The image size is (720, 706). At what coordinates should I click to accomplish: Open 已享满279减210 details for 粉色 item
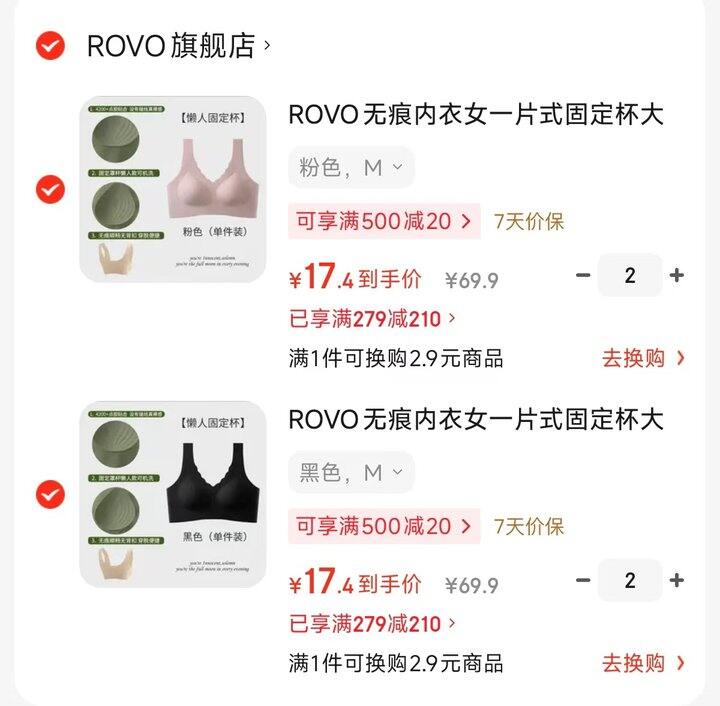(x=372, y=320)
